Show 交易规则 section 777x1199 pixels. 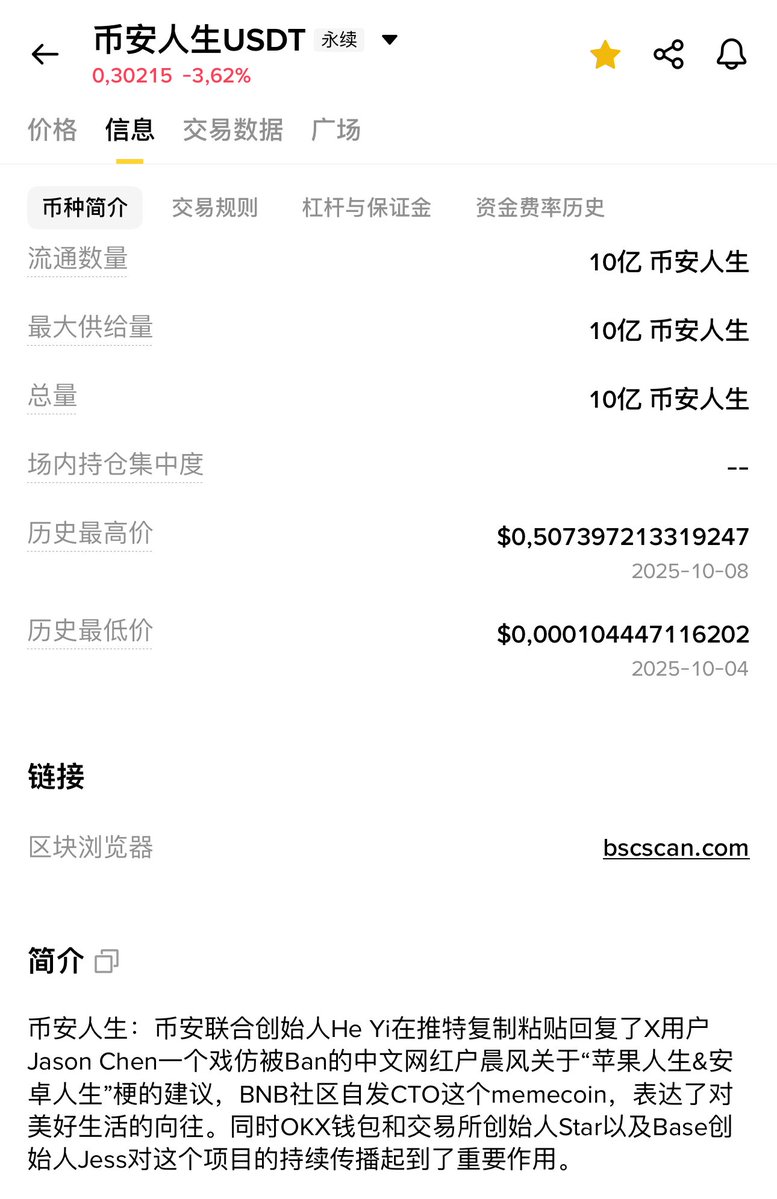point(215,208)
